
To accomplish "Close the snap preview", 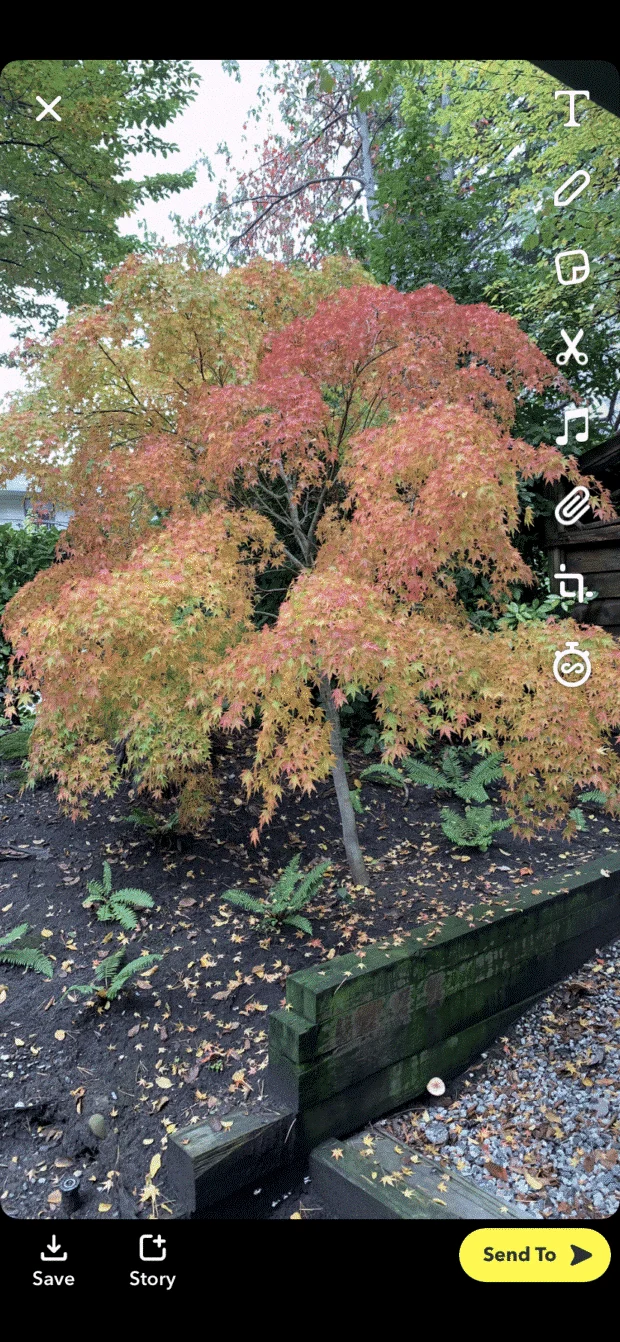I will click(49, 109).
